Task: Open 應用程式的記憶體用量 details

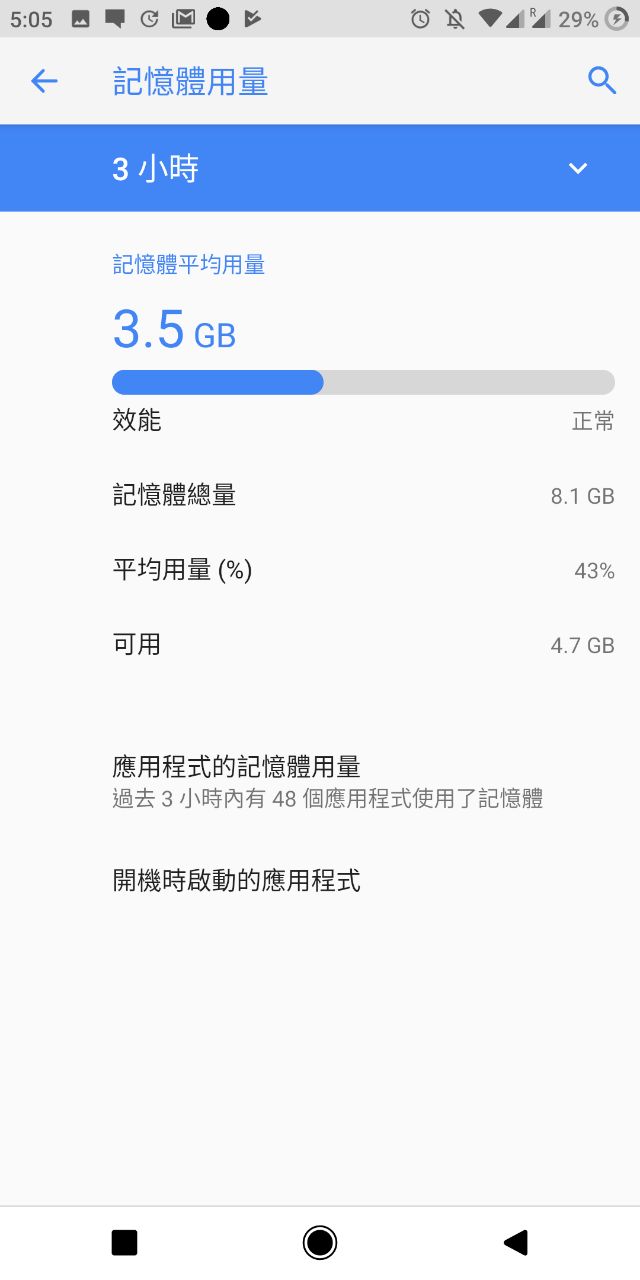Action: click(x=328, y=782)
